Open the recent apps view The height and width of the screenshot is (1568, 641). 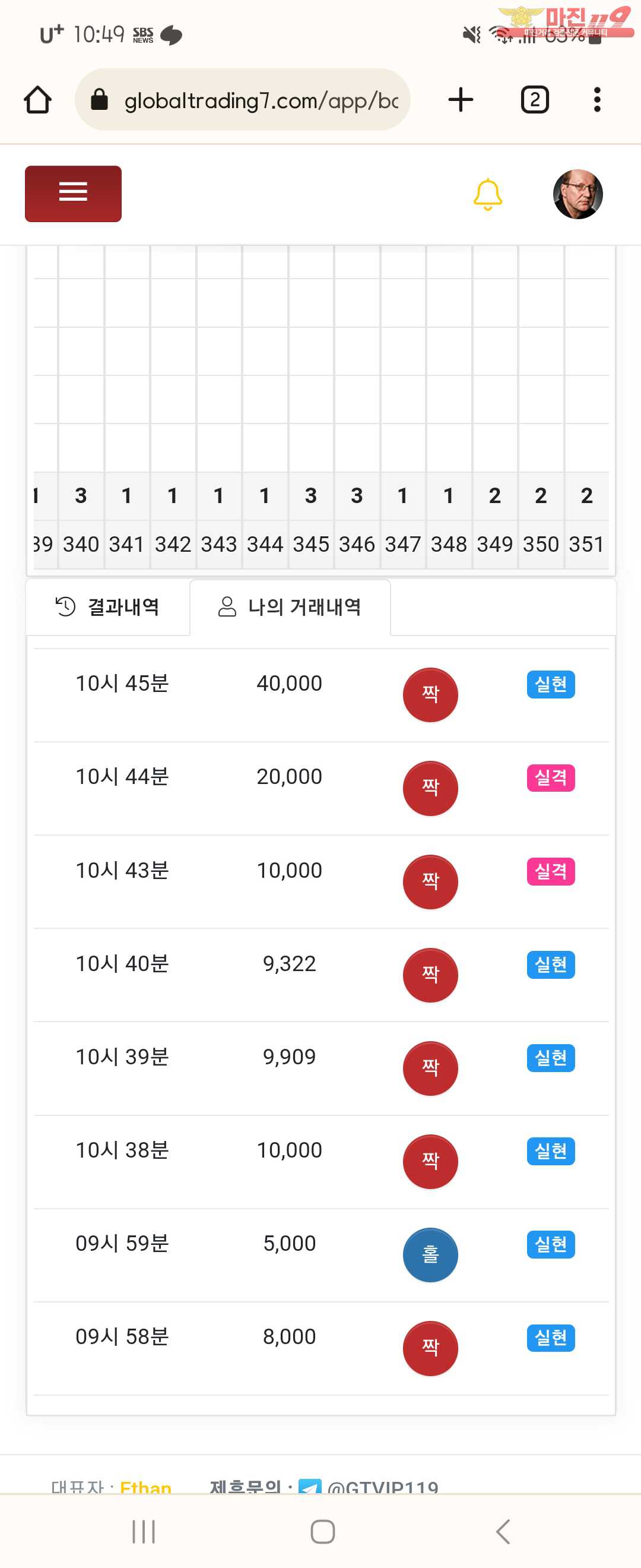point(144,1531)
